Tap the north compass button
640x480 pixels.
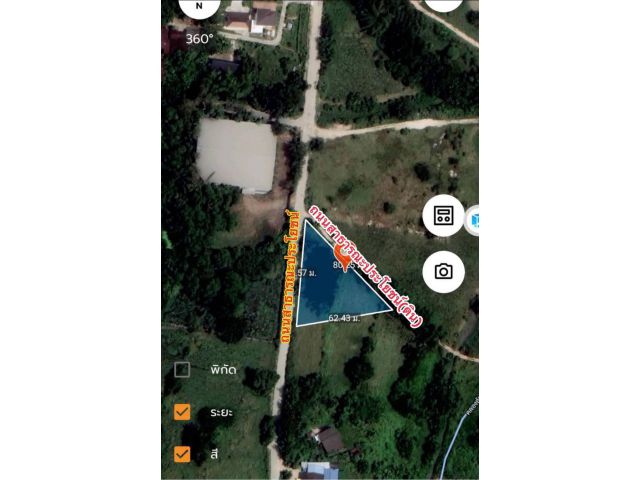point(198,7)
